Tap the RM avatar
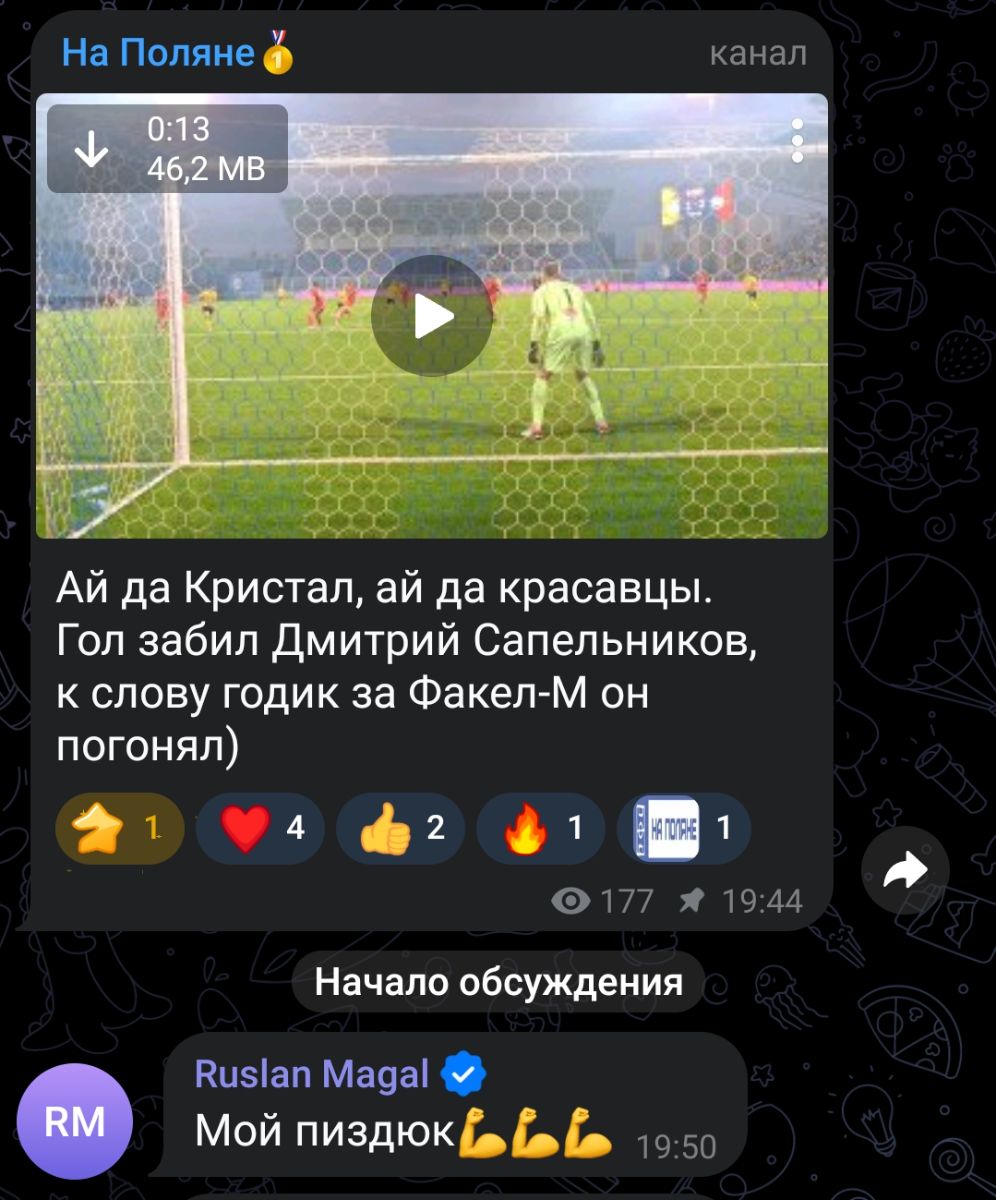 coord(75,1121)
